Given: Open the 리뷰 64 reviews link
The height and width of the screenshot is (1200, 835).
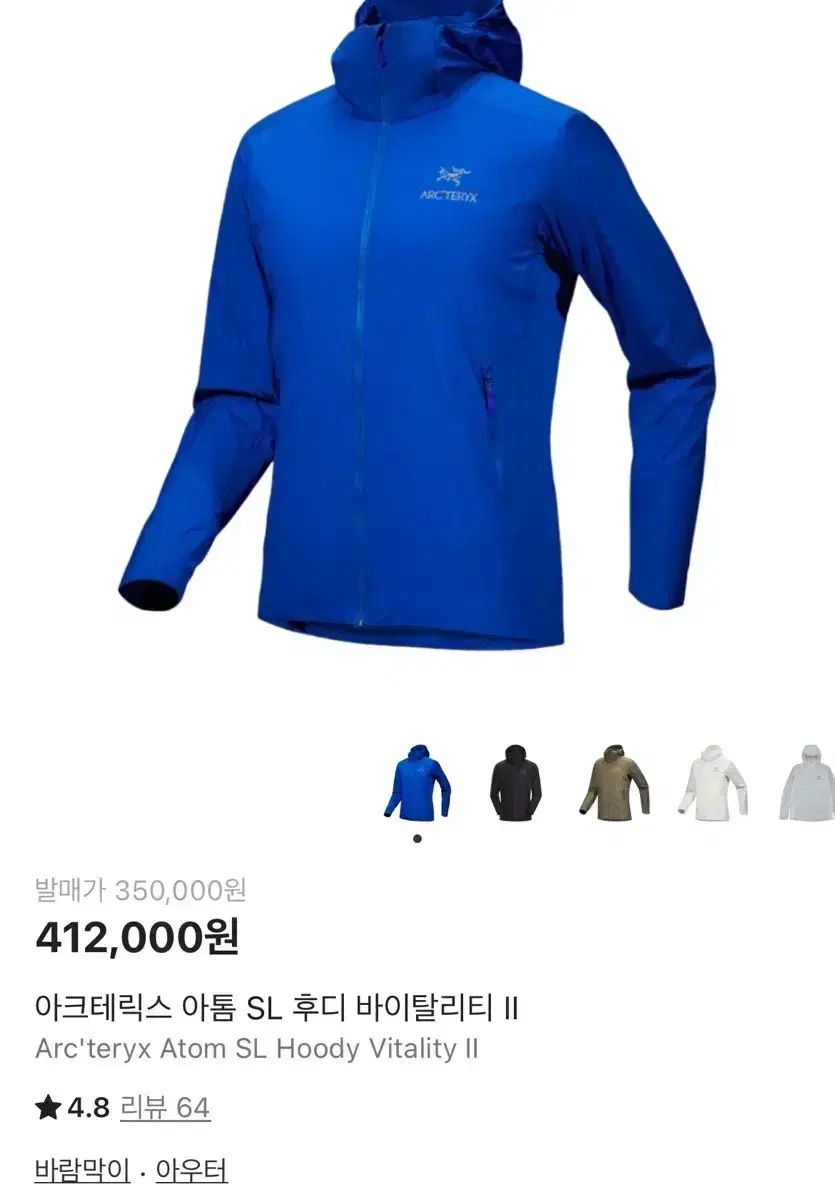Looking at the screenshot, I should tap(165, 1107).
